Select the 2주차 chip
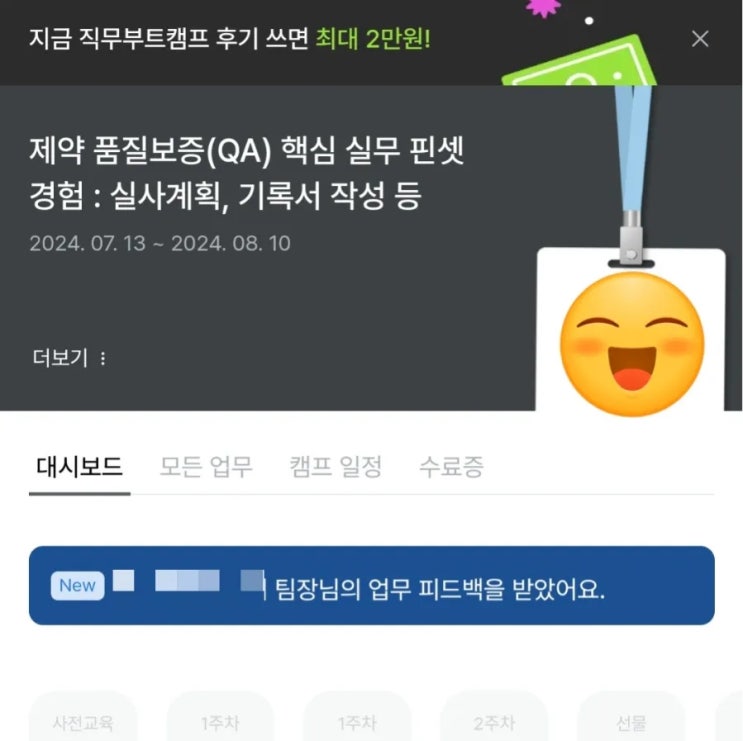 [494, 723]
